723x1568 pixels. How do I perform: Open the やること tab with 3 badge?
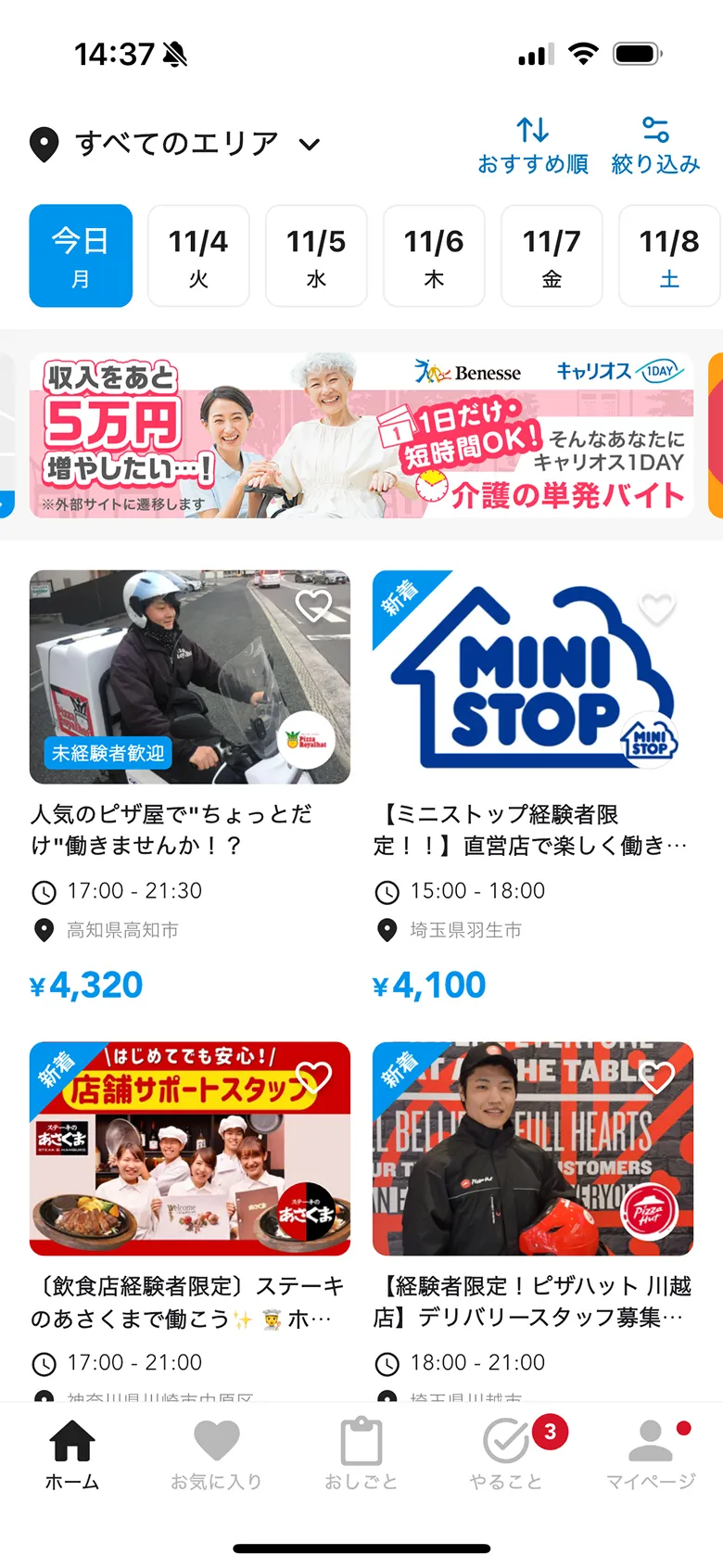click(x=506, y=1454)
